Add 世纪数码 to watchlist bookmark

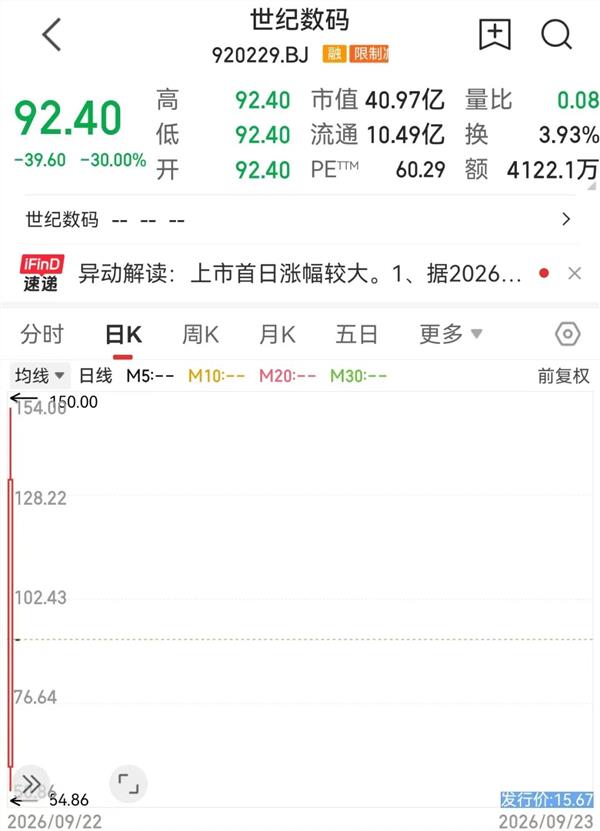495,34
